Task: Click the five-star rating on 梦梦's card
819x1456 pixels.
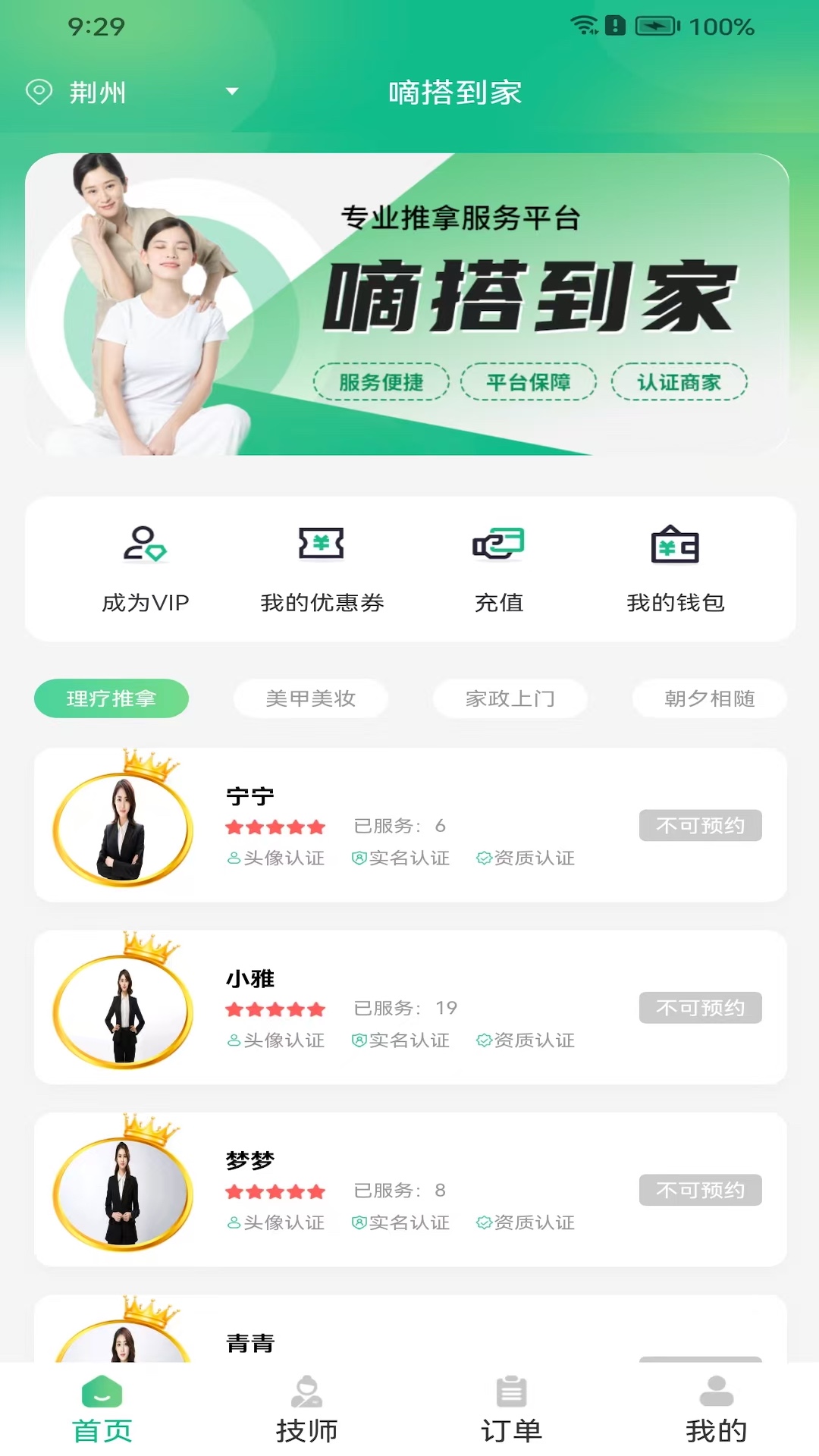Action: (278, 1191)
